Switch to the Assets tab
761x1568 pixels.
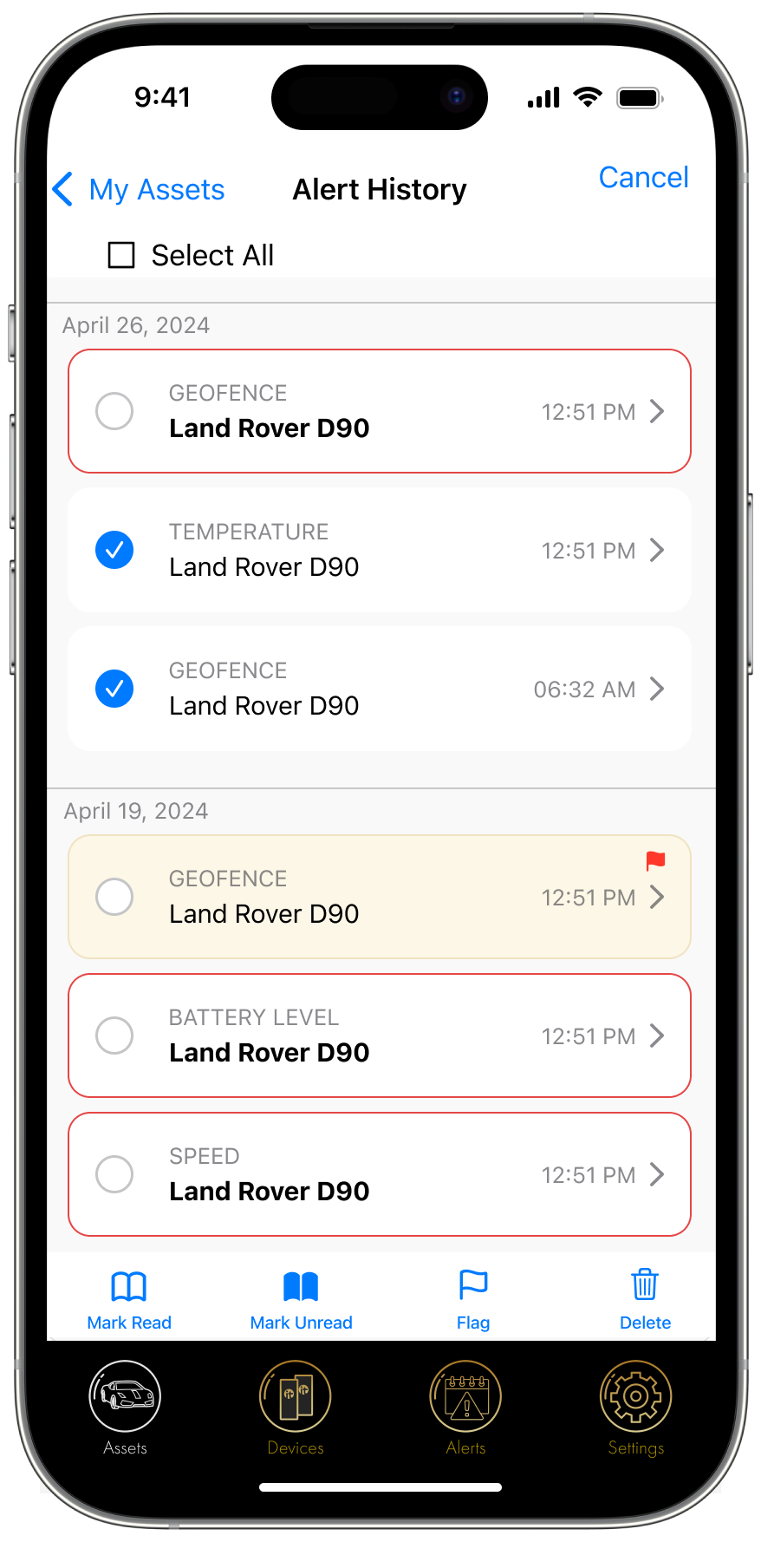click(125, 1407)
